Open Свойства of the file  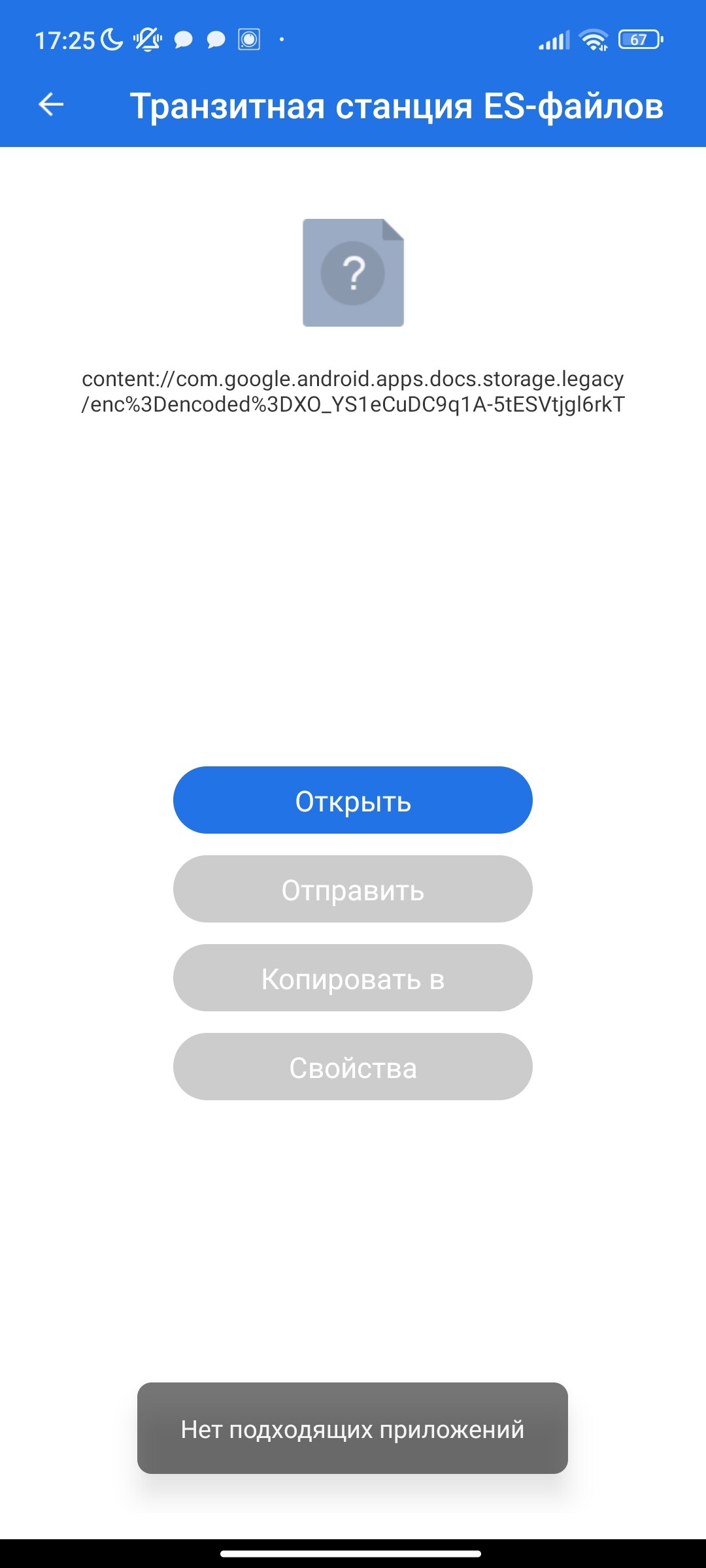pyautogui.click(x=353, y=1067)
